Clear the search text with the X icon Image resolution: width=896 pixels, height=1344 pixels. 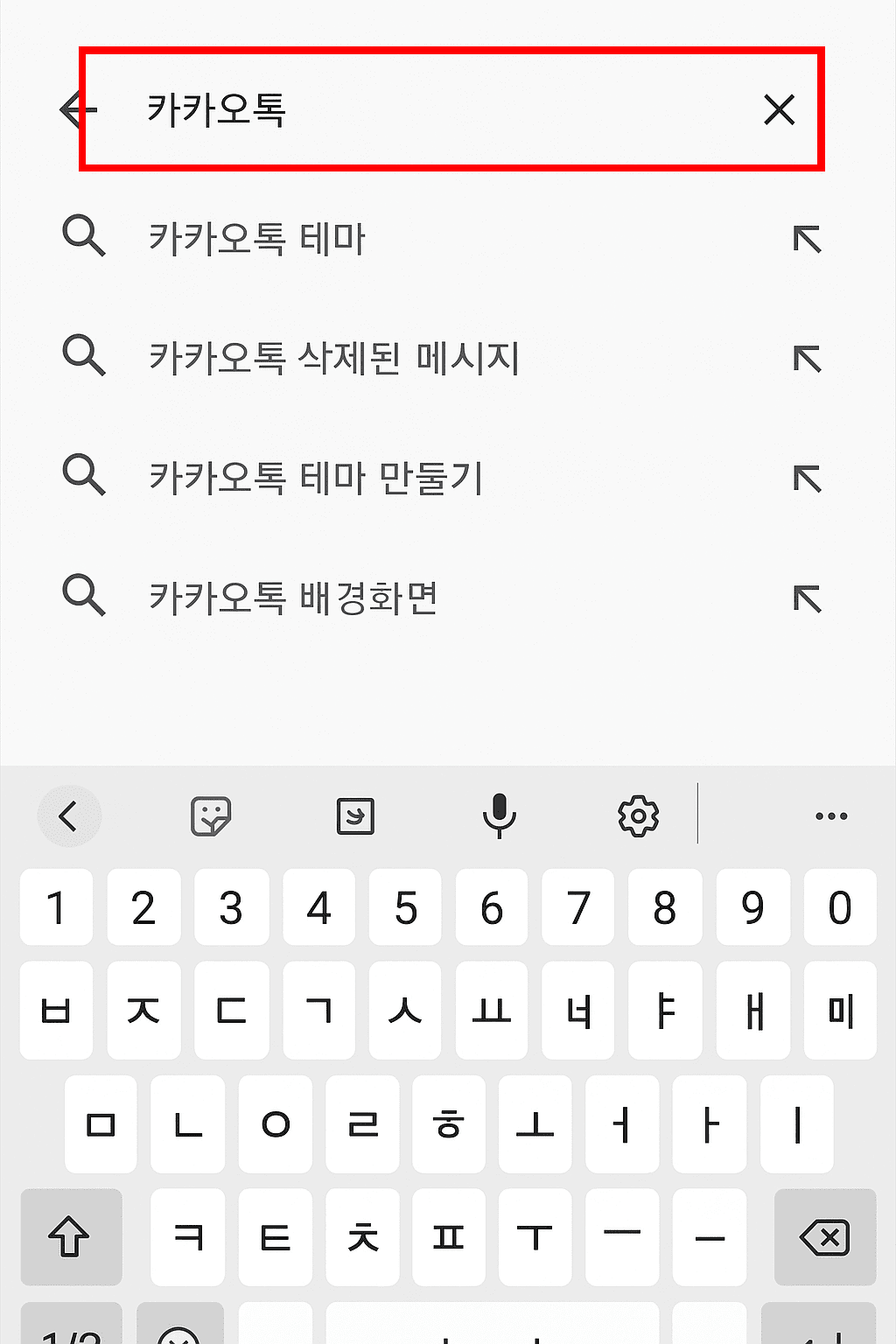coord(779,110)
